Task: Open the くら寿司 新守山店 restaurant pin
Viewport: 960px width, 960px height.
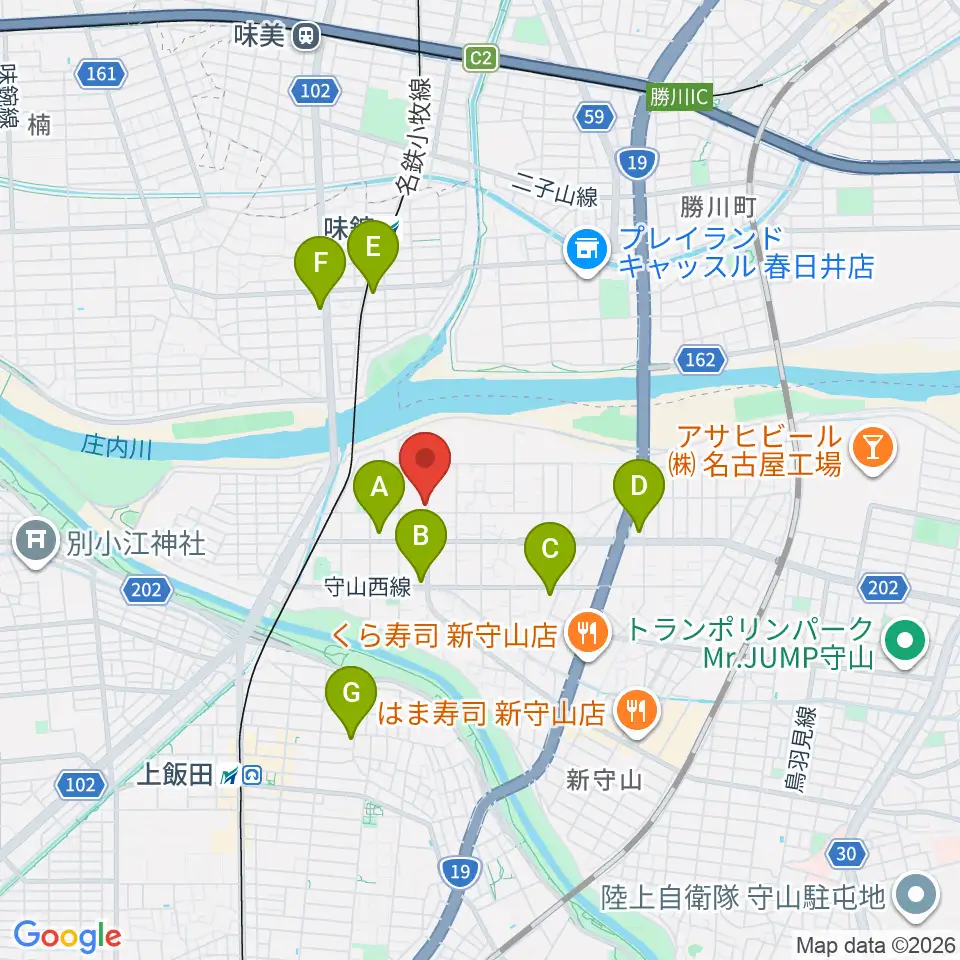Action: coord(587,635)
